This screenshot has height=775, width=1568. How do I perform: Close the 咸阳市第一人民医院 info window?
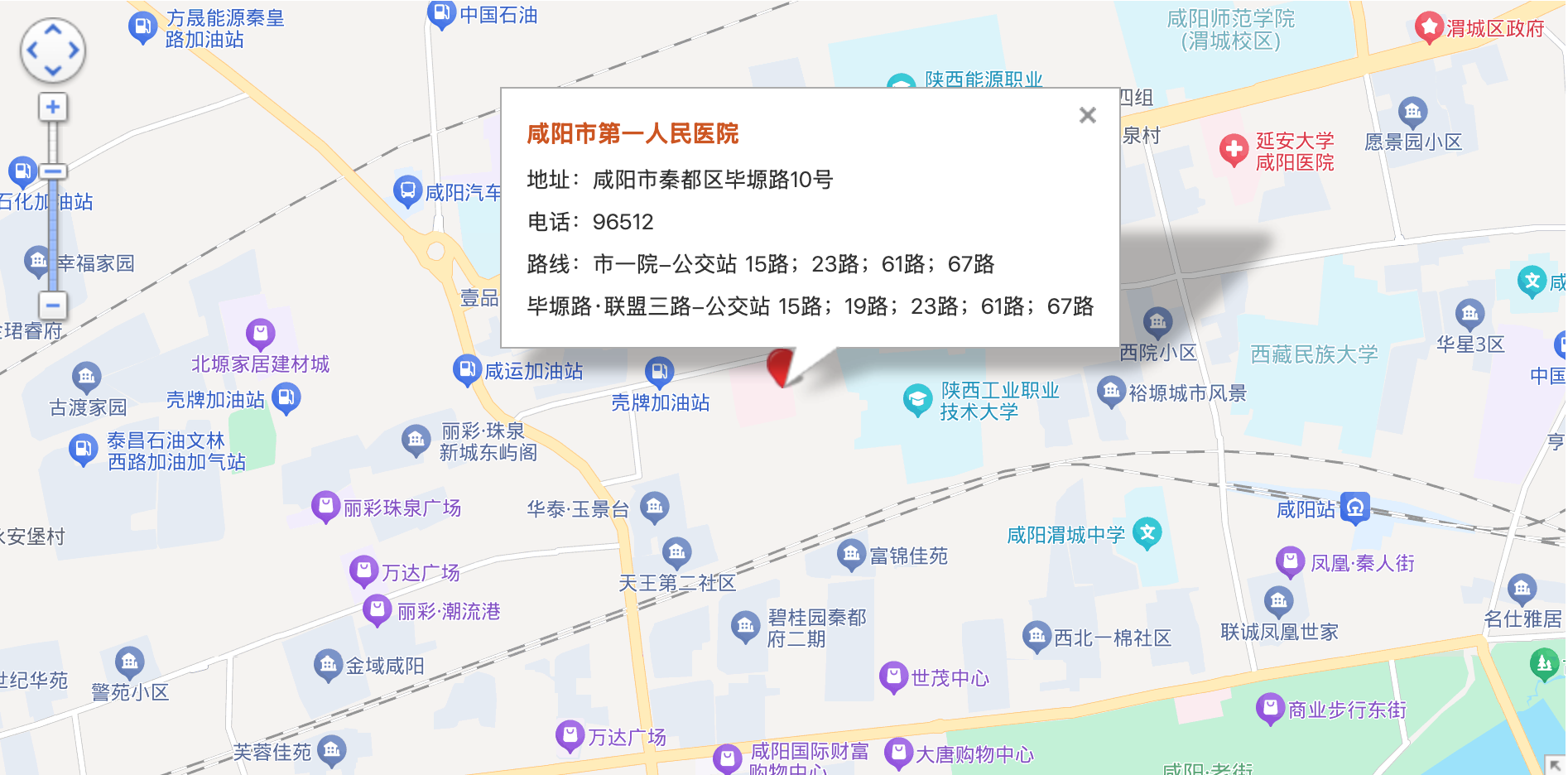1087,115
